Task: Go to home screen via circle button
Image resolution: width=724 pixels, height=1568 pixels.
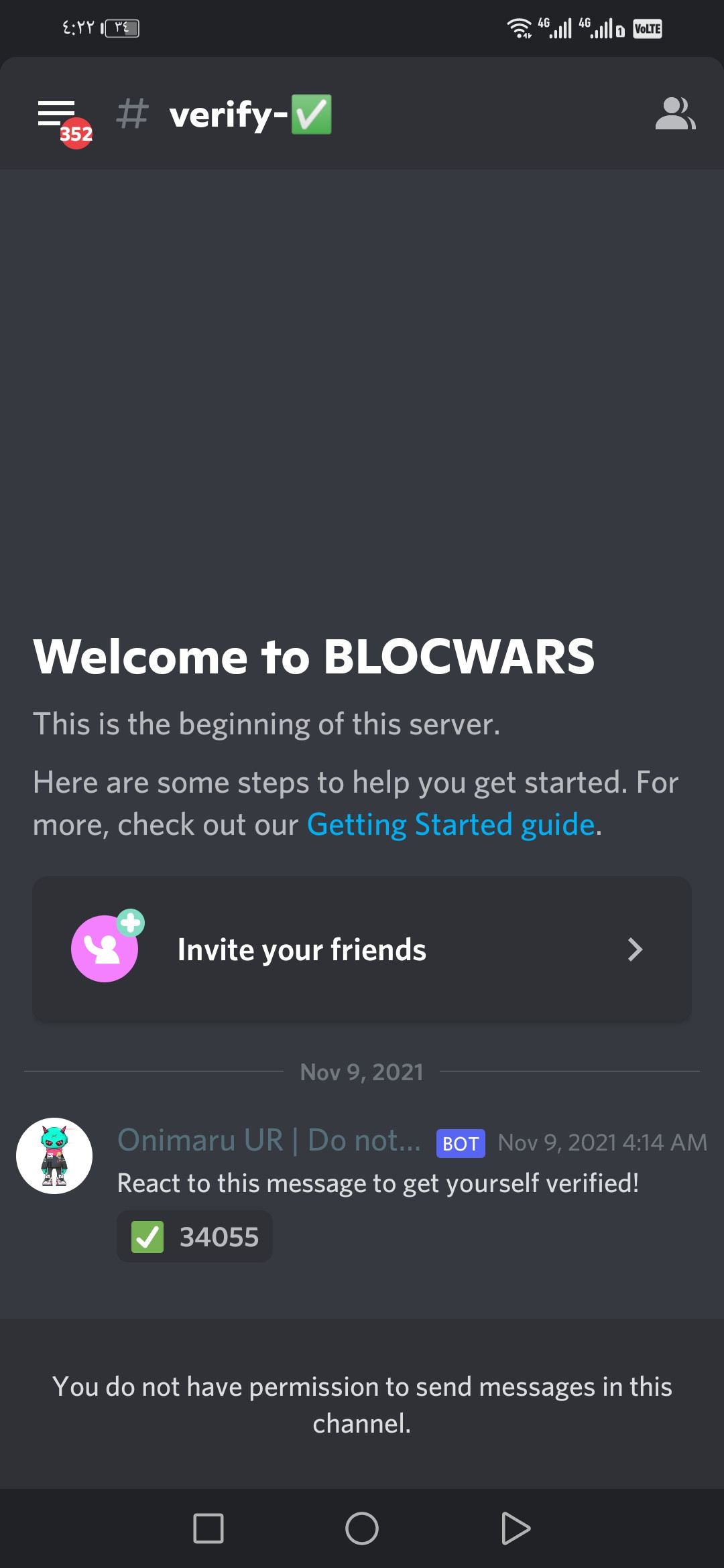Action: click(x=362, y=1528)
